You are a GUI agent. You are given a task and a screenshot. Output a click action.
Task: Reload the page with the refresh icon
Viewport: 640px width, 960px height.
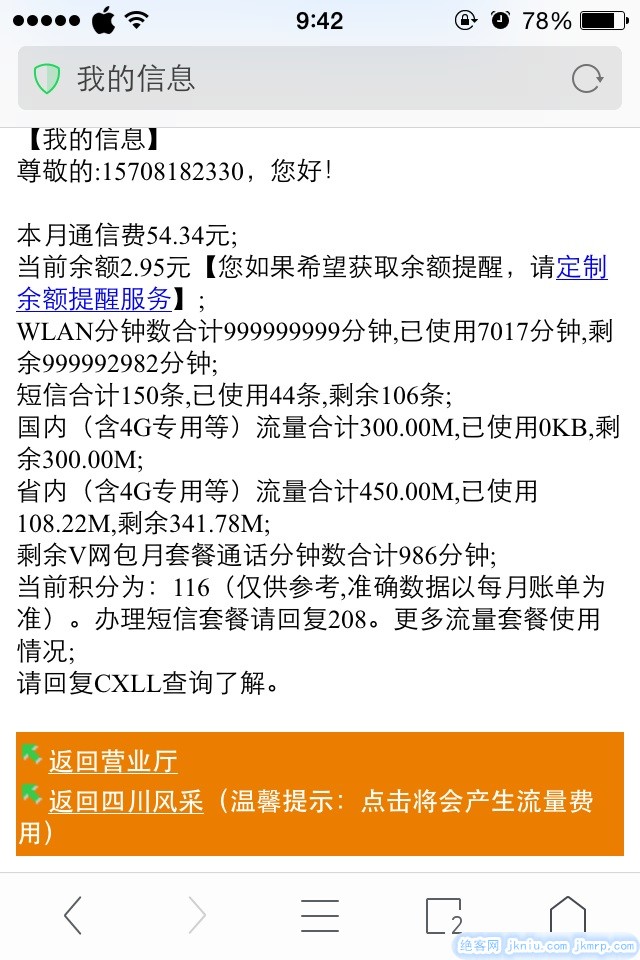pyautogui.click(x=587, y=79)
